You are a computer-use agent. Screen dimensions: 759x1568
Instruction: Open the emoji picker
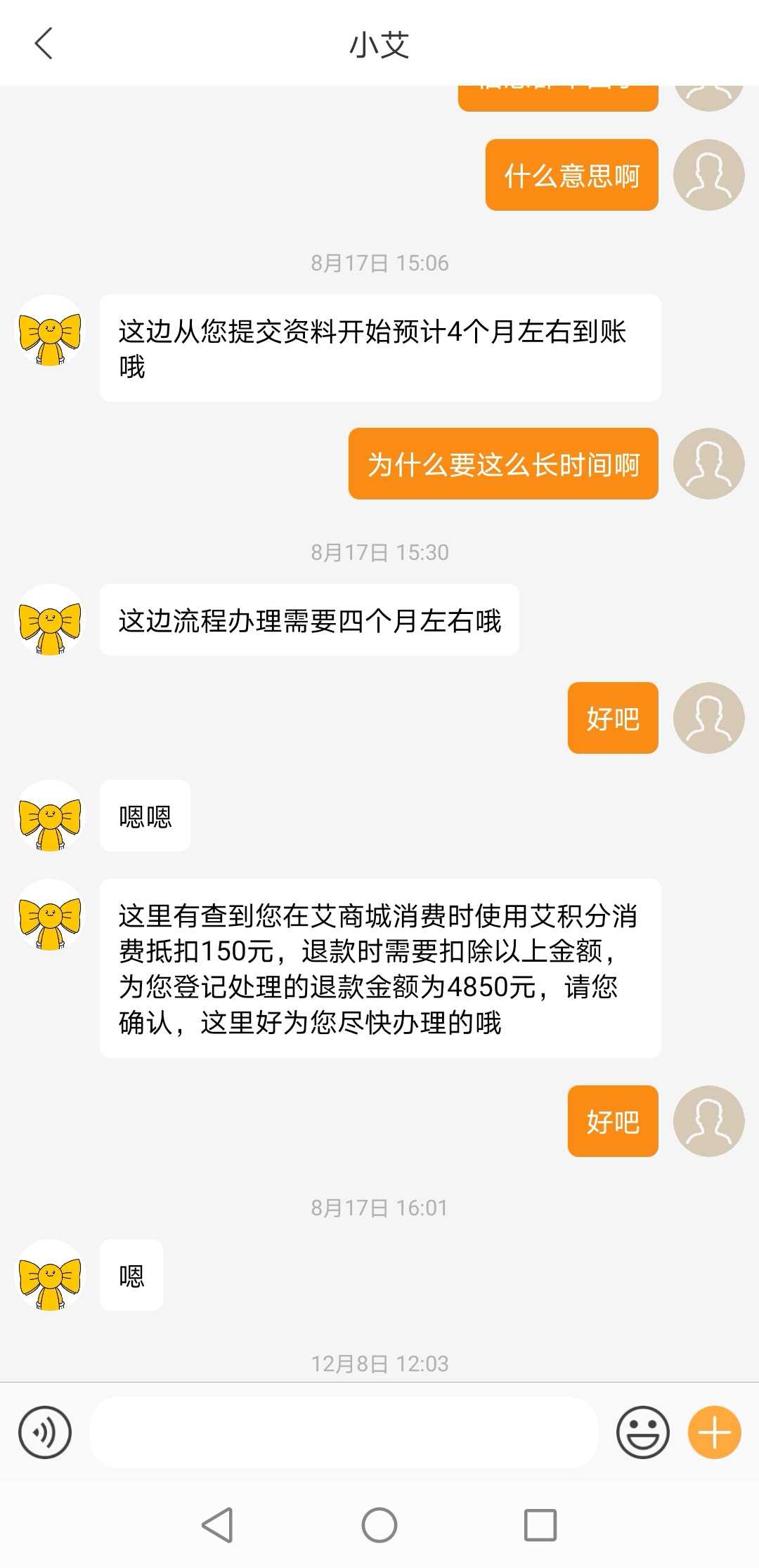point(642,1432)
